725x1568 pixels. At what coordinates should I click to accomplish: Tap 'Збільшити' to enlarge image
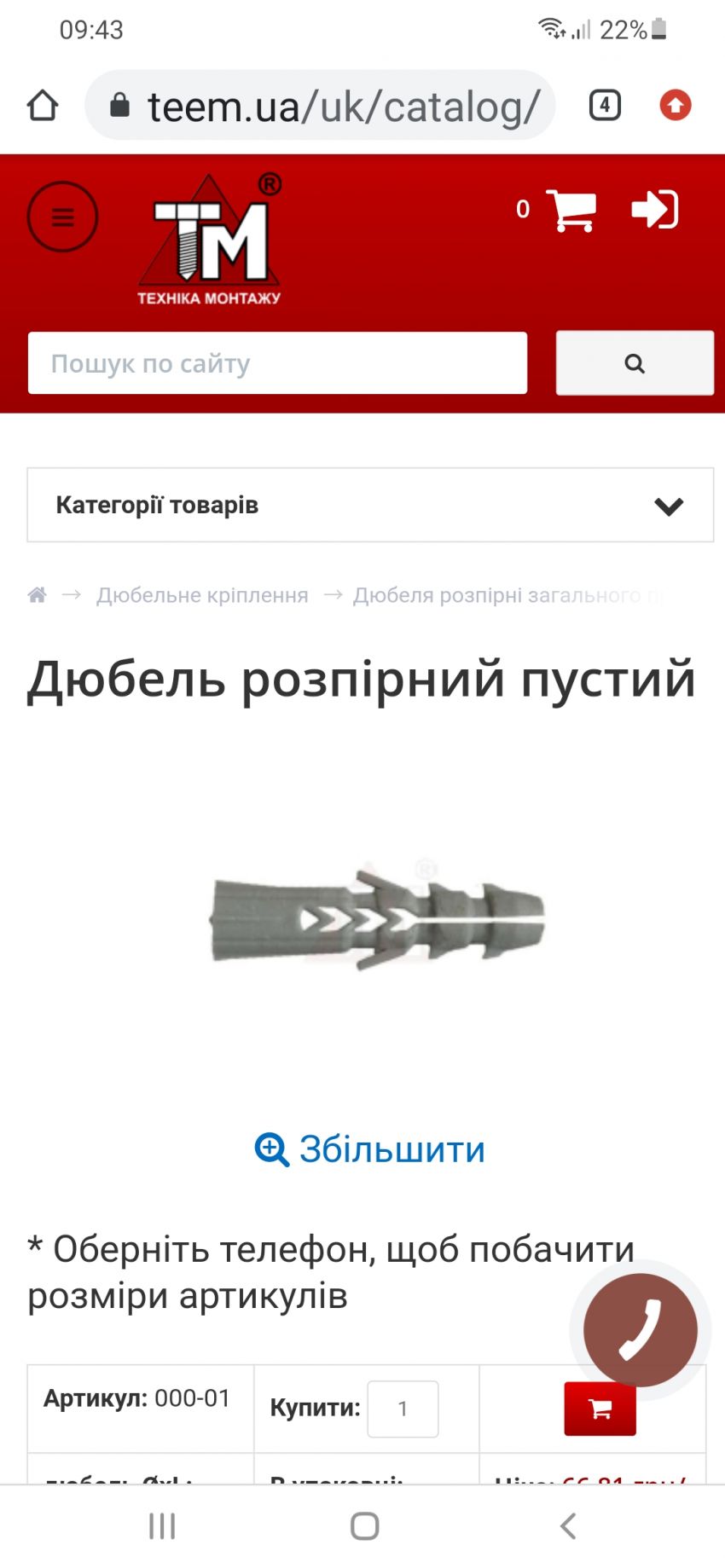pyautogui.click(x=370, y=1149)
